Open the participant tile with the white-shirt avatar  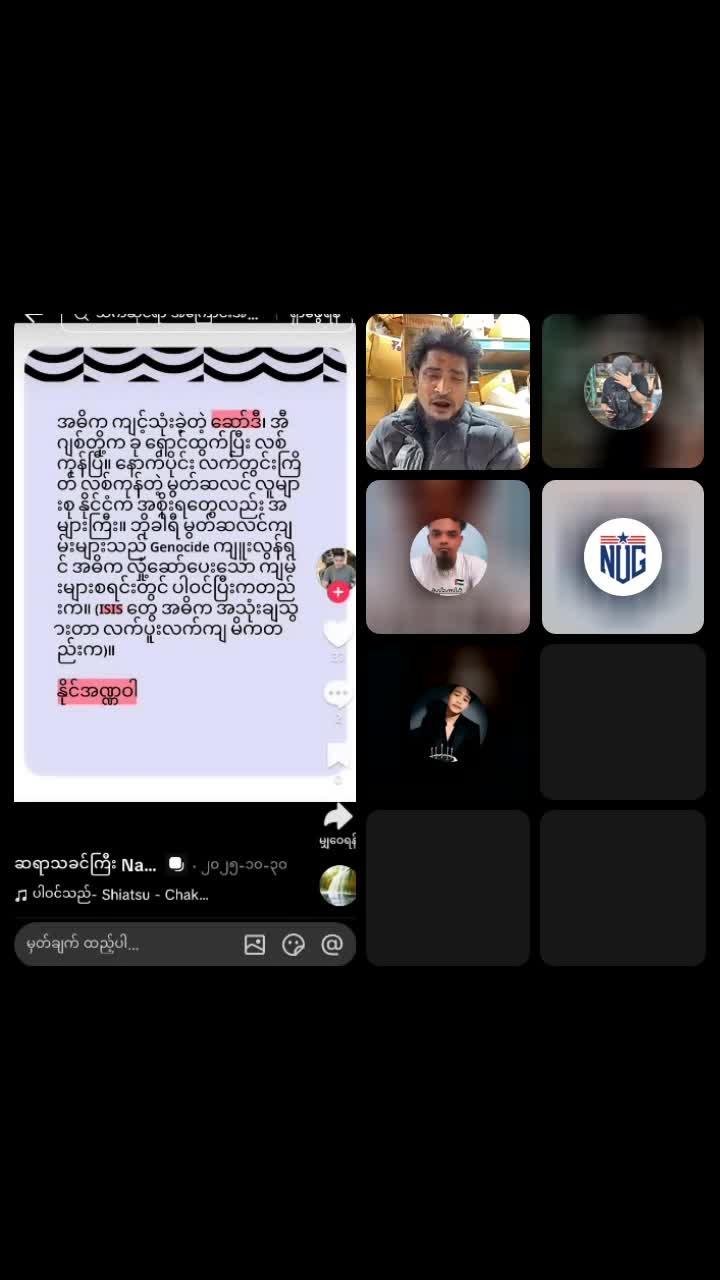(447, 557)
